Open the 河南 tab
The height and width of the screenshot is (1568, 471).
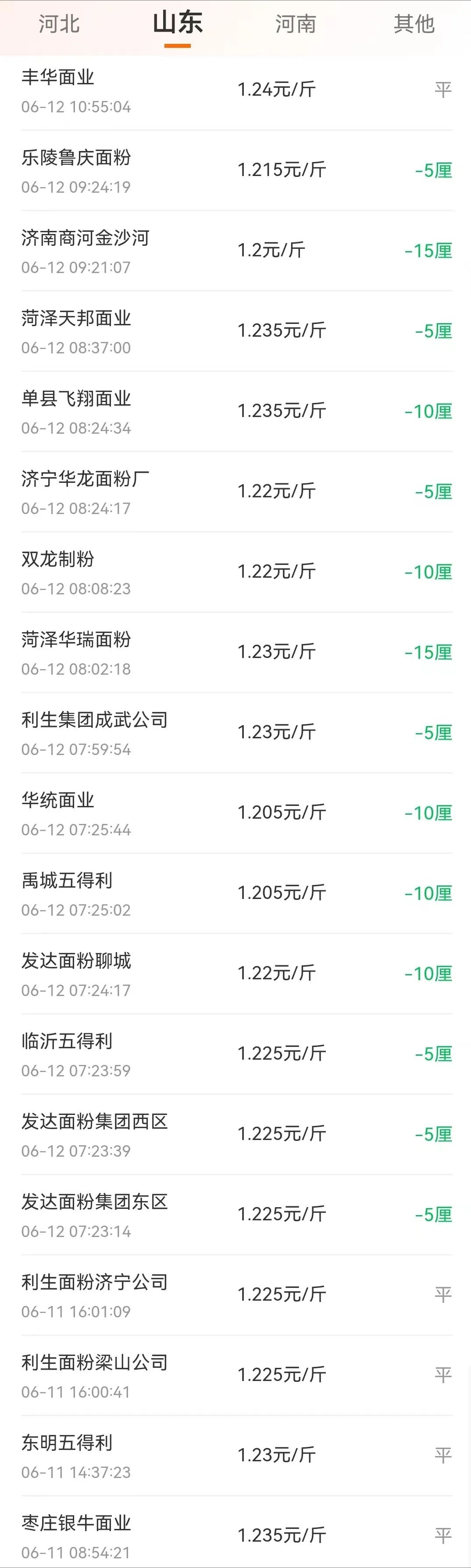coord(296,24)
